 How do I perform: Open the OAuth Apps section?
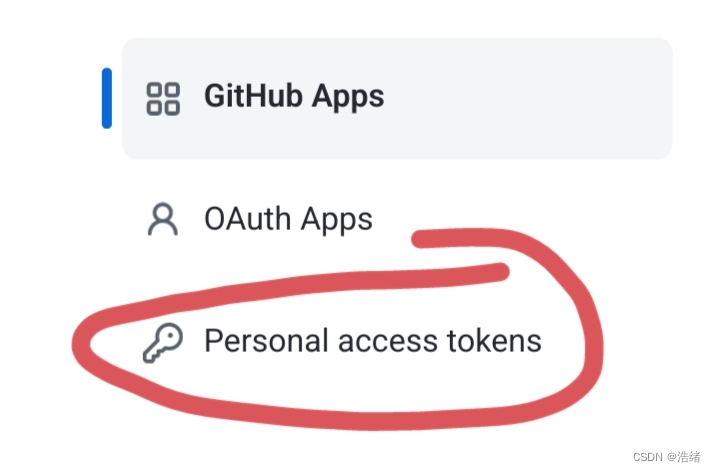(x=288, y=219)
